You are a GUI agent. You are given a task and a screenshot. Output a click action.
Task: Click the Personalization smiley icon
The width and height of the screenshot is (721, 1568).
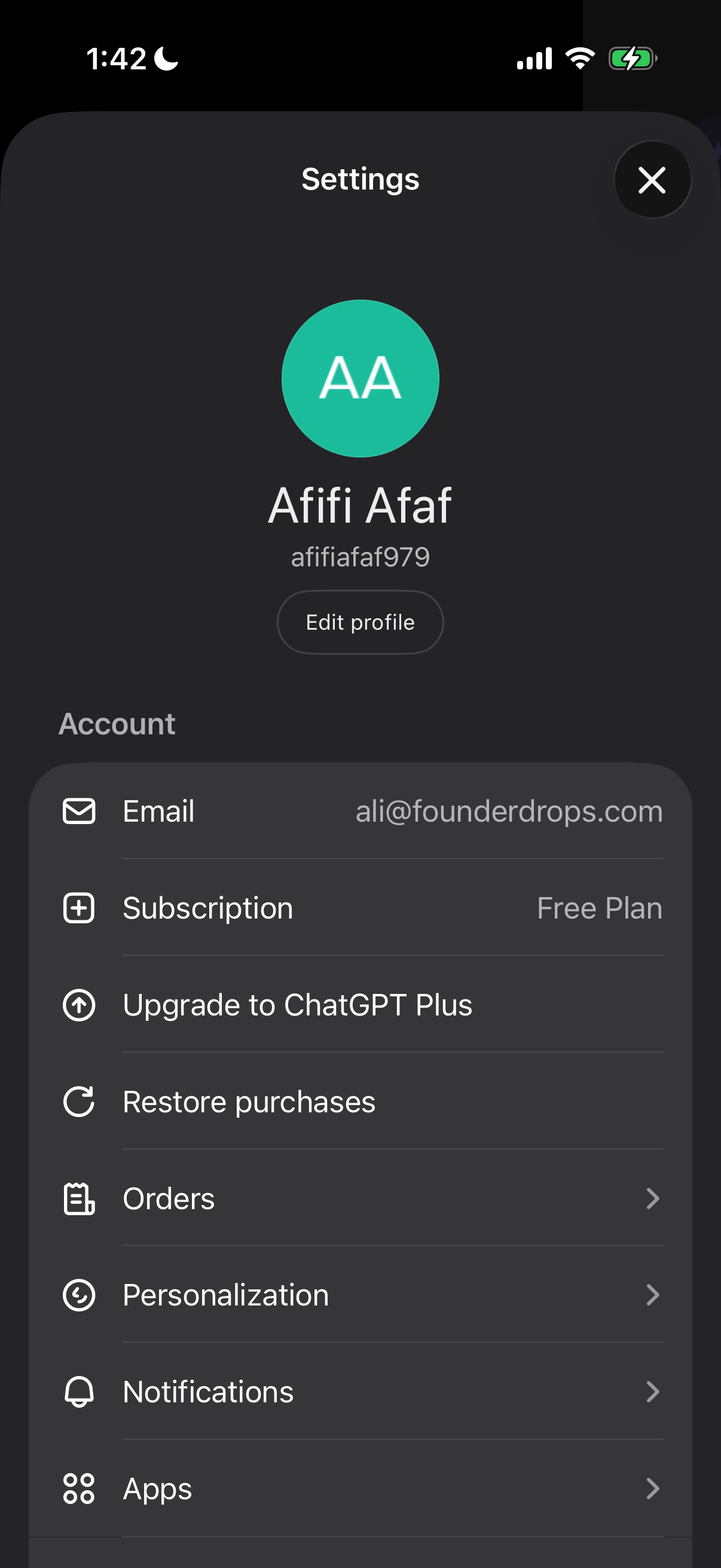(x=80, y=1295)
